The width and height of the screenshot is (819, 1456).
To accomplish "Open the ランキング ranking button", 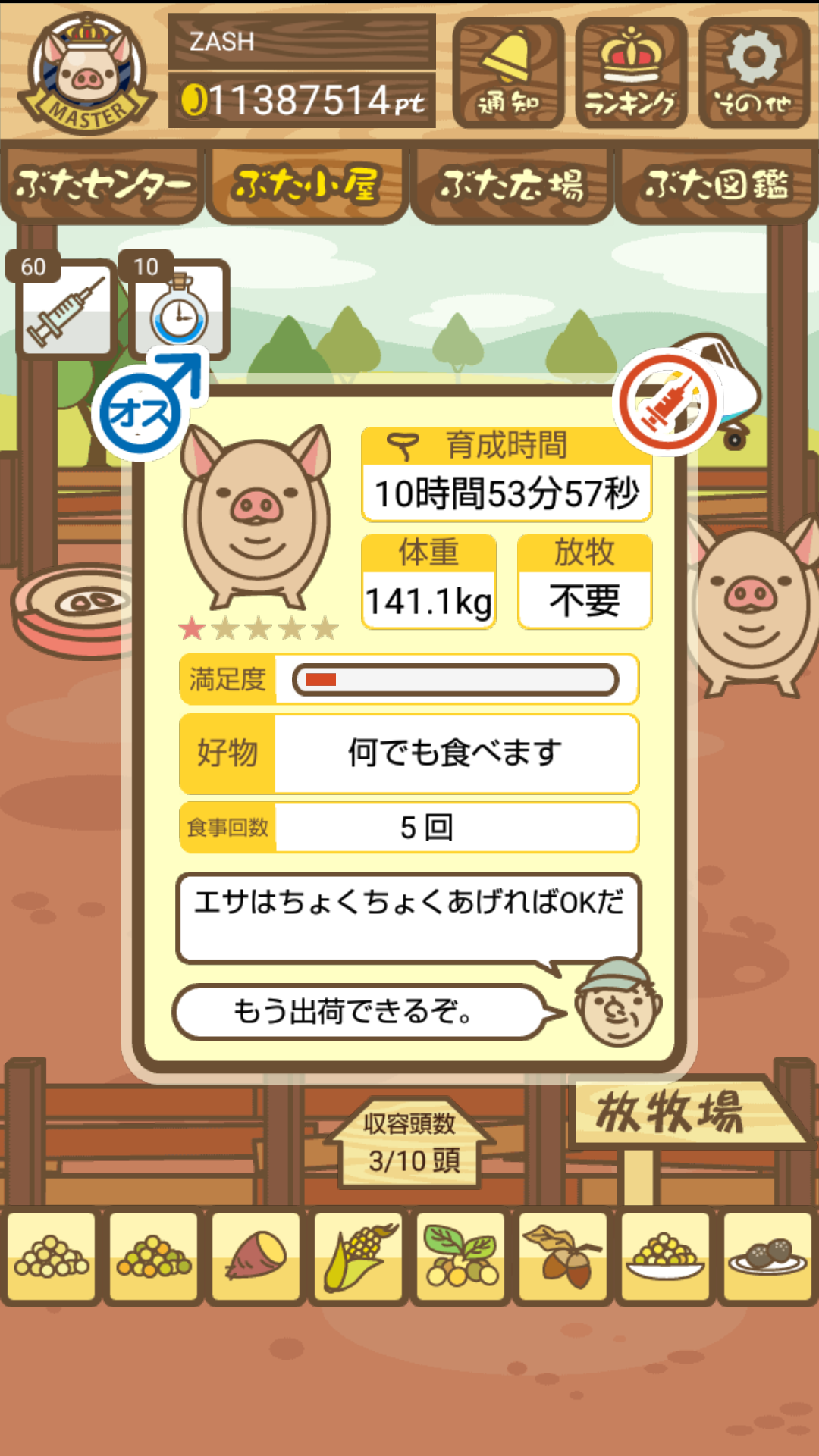I will [x=631, y=73].
